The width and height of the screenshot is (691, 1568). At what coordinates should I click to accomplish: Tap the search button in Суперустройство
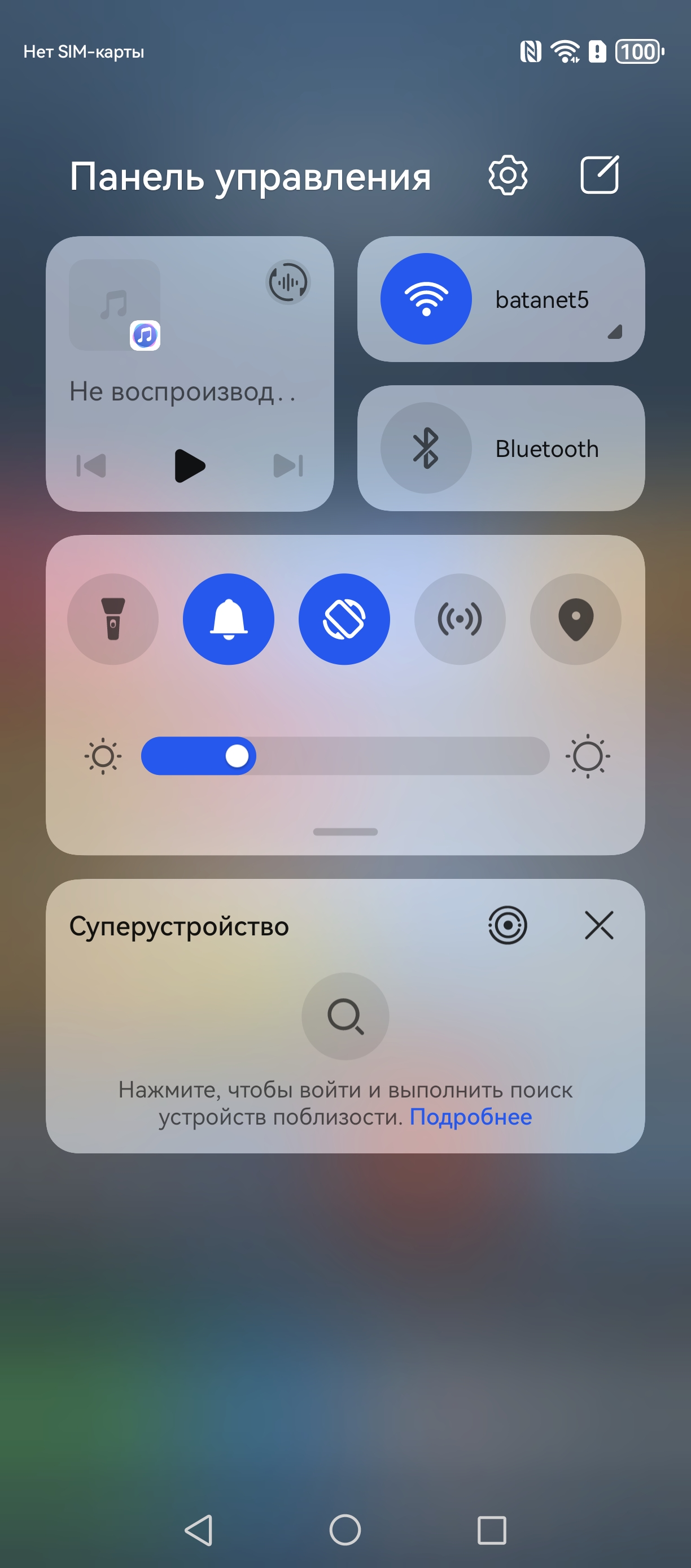click(x=345, y=1016)
